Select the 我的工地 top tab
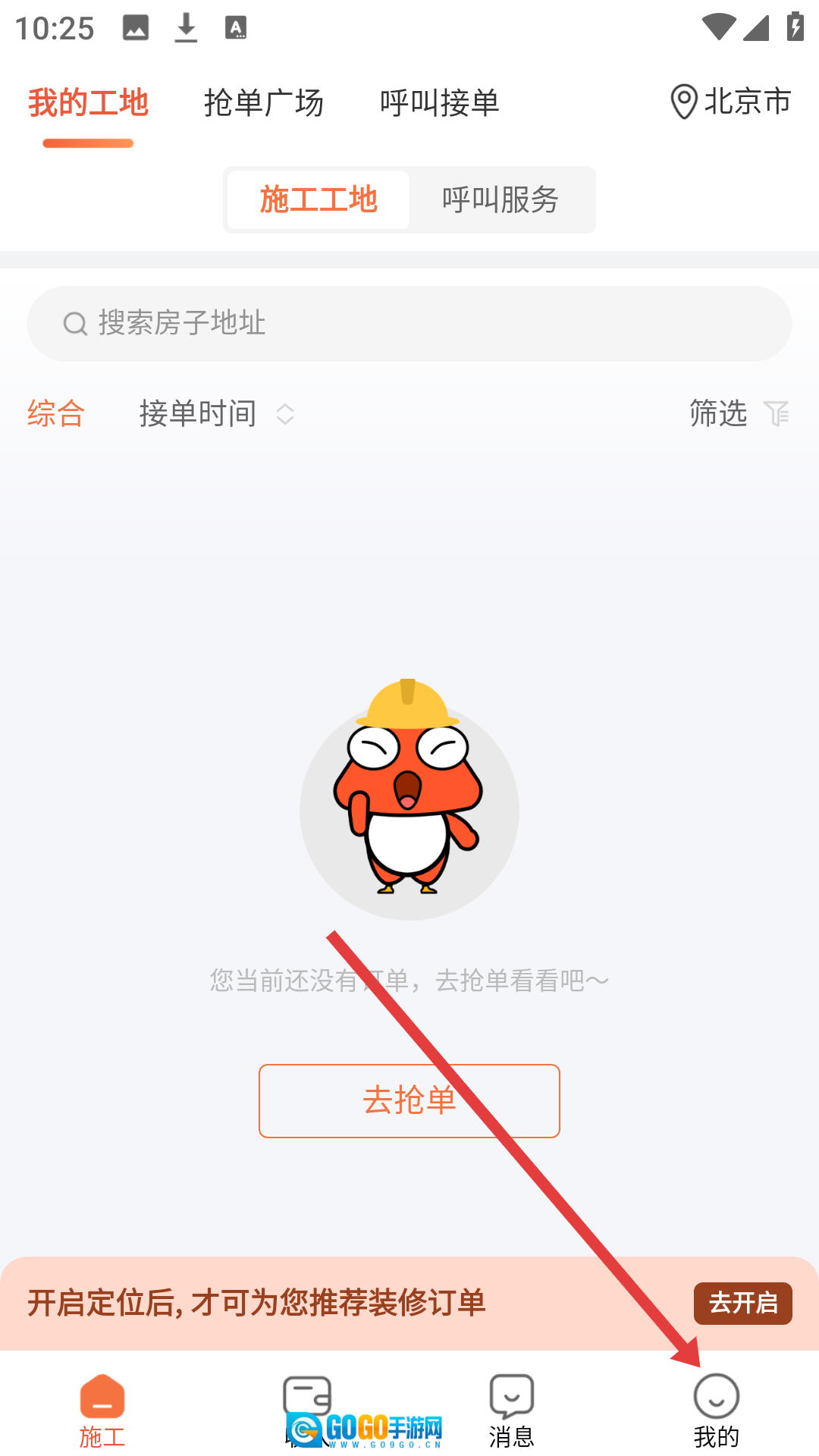The image size is (819, 1456). (x=88, y=103)
